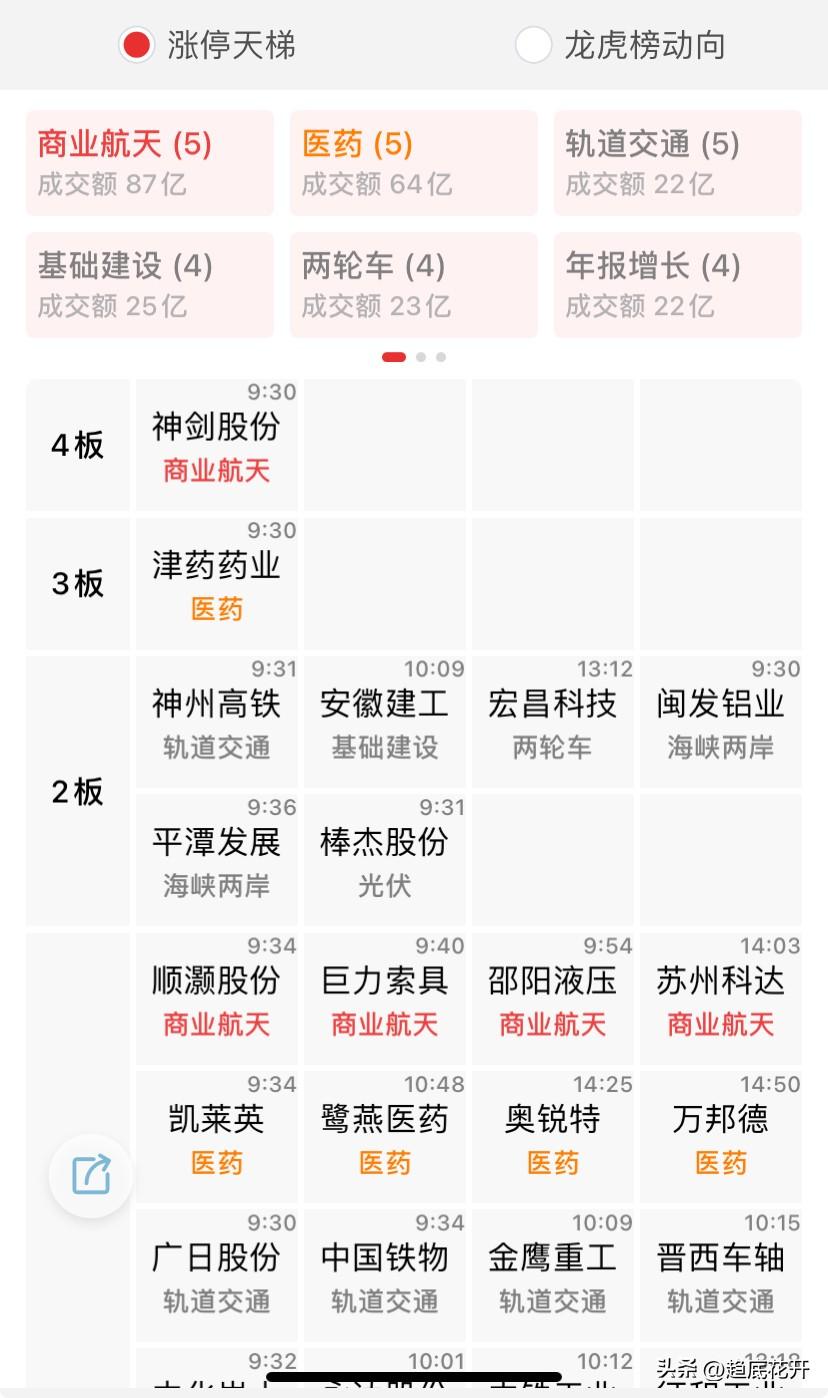Select the orange 医药 tag under 凯莱英
The width and height of the screenshot is (828, 1398).
(x=215, y=1162)
